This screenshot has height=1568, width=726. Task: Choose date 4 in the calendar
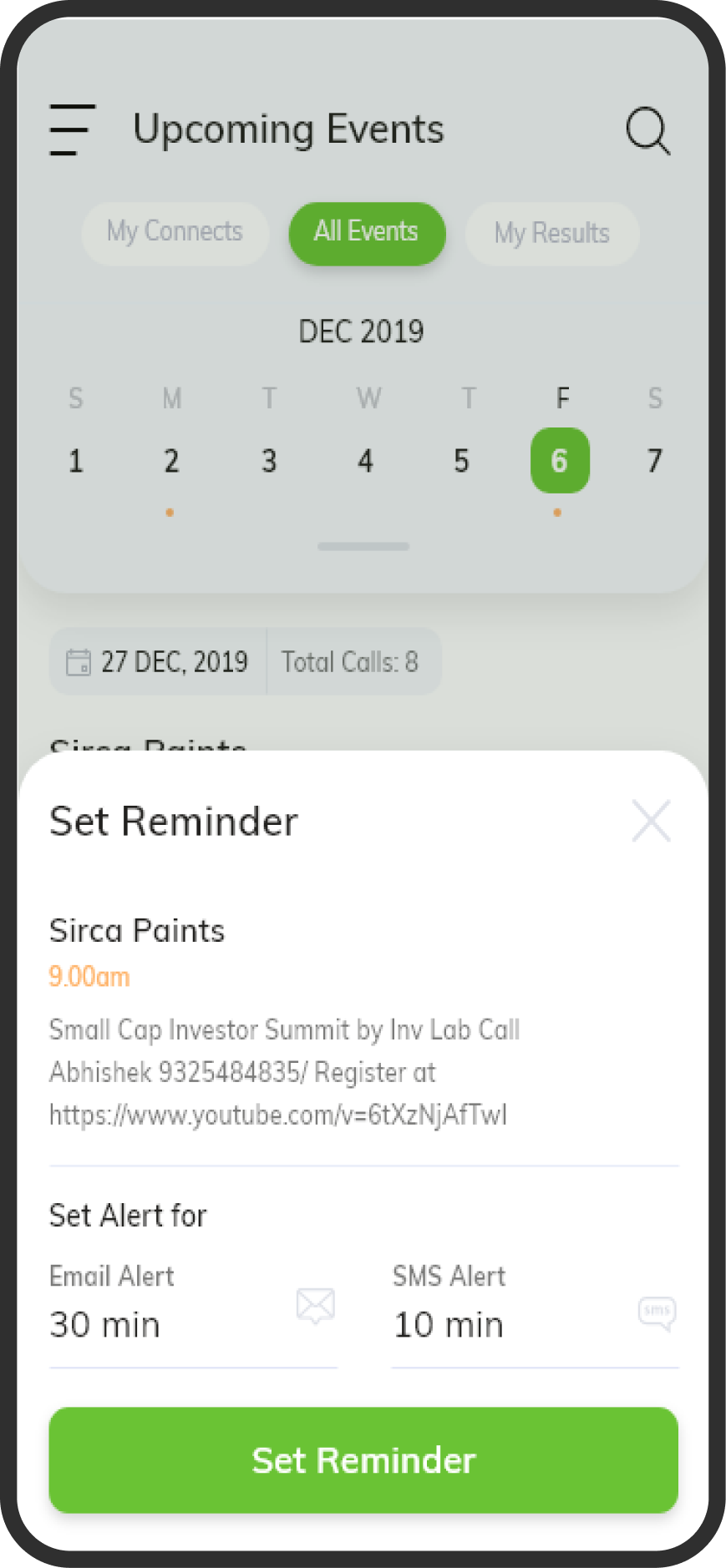pyautogui.click(x=365, y=461)
